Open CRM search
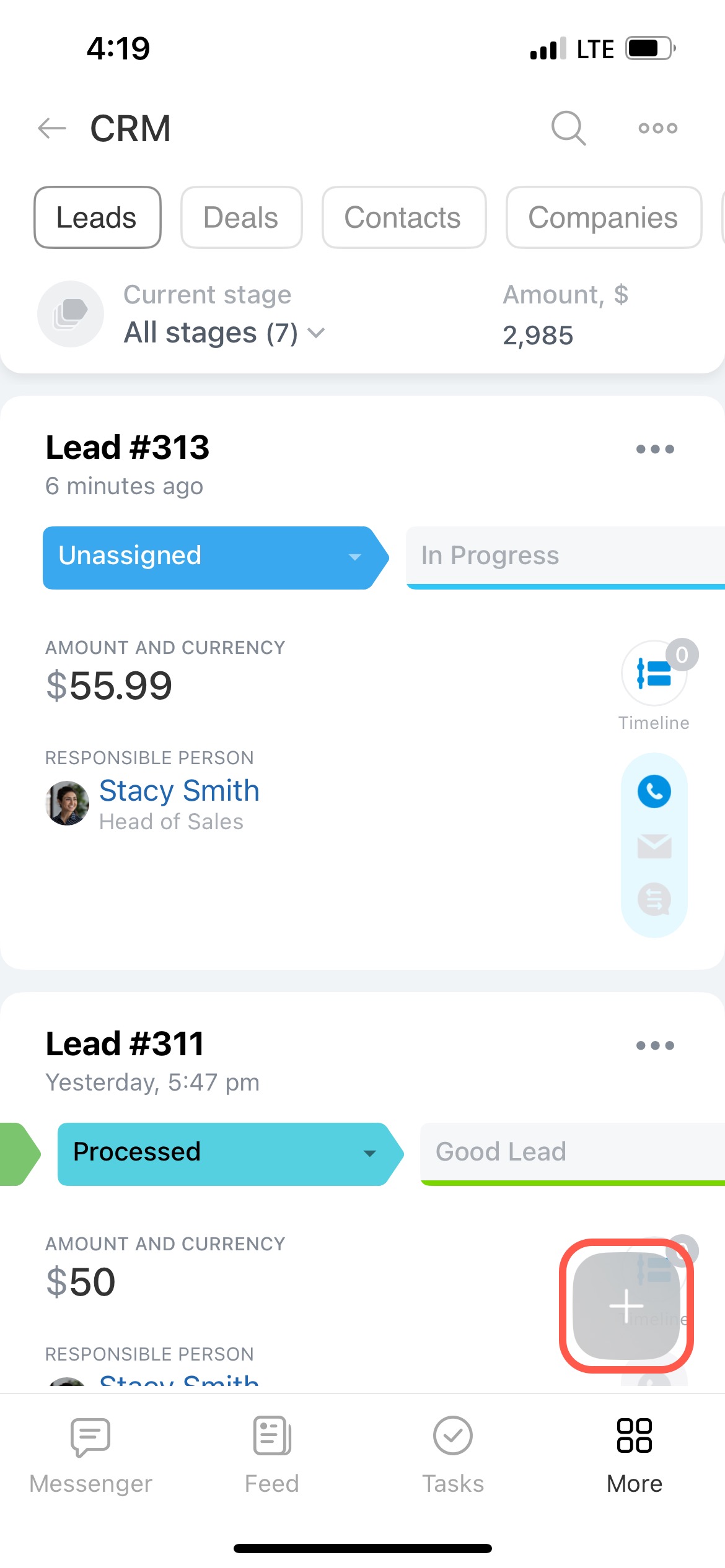The width and height of the screenshot is (725, 1568). pos(568,128)
